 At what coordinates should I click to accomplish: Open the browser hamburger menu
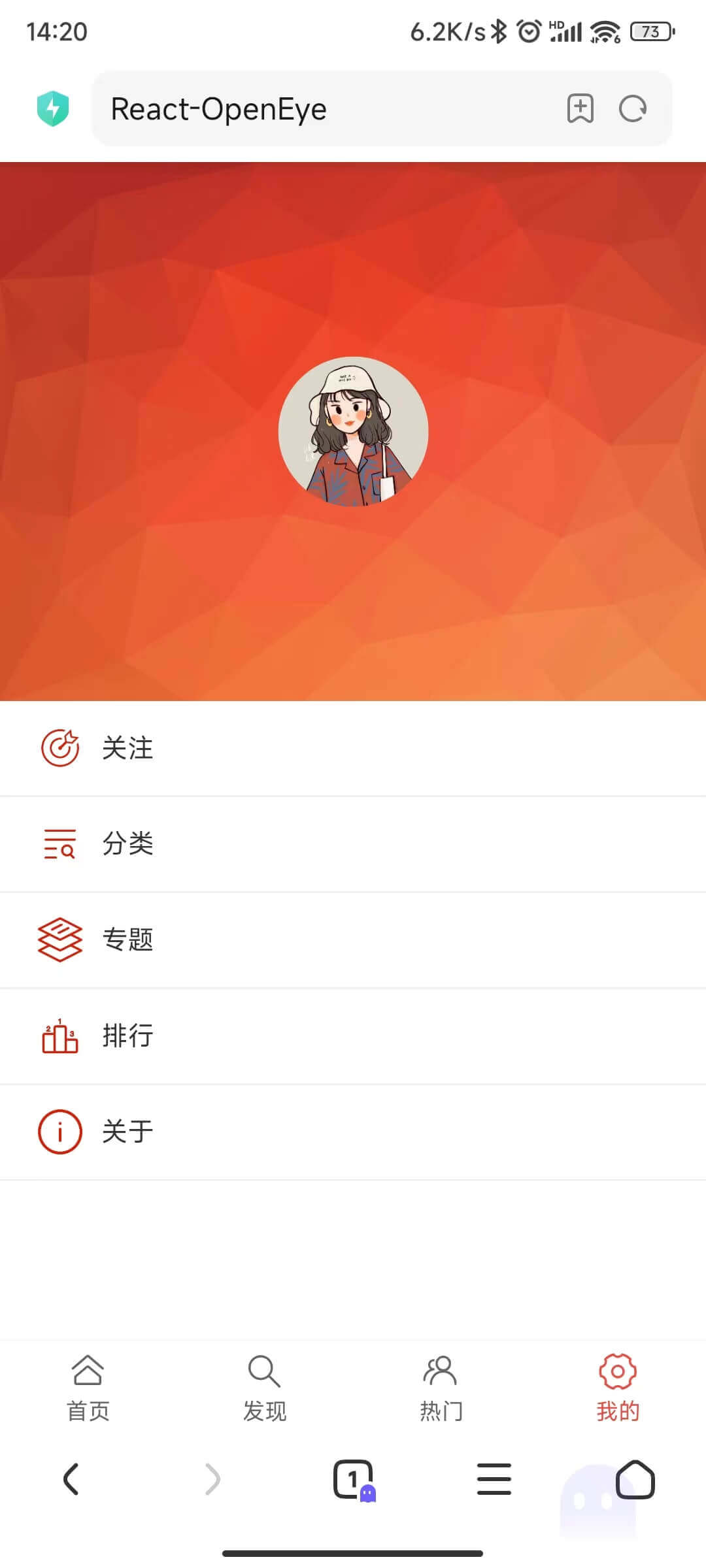click(494, 1479)
